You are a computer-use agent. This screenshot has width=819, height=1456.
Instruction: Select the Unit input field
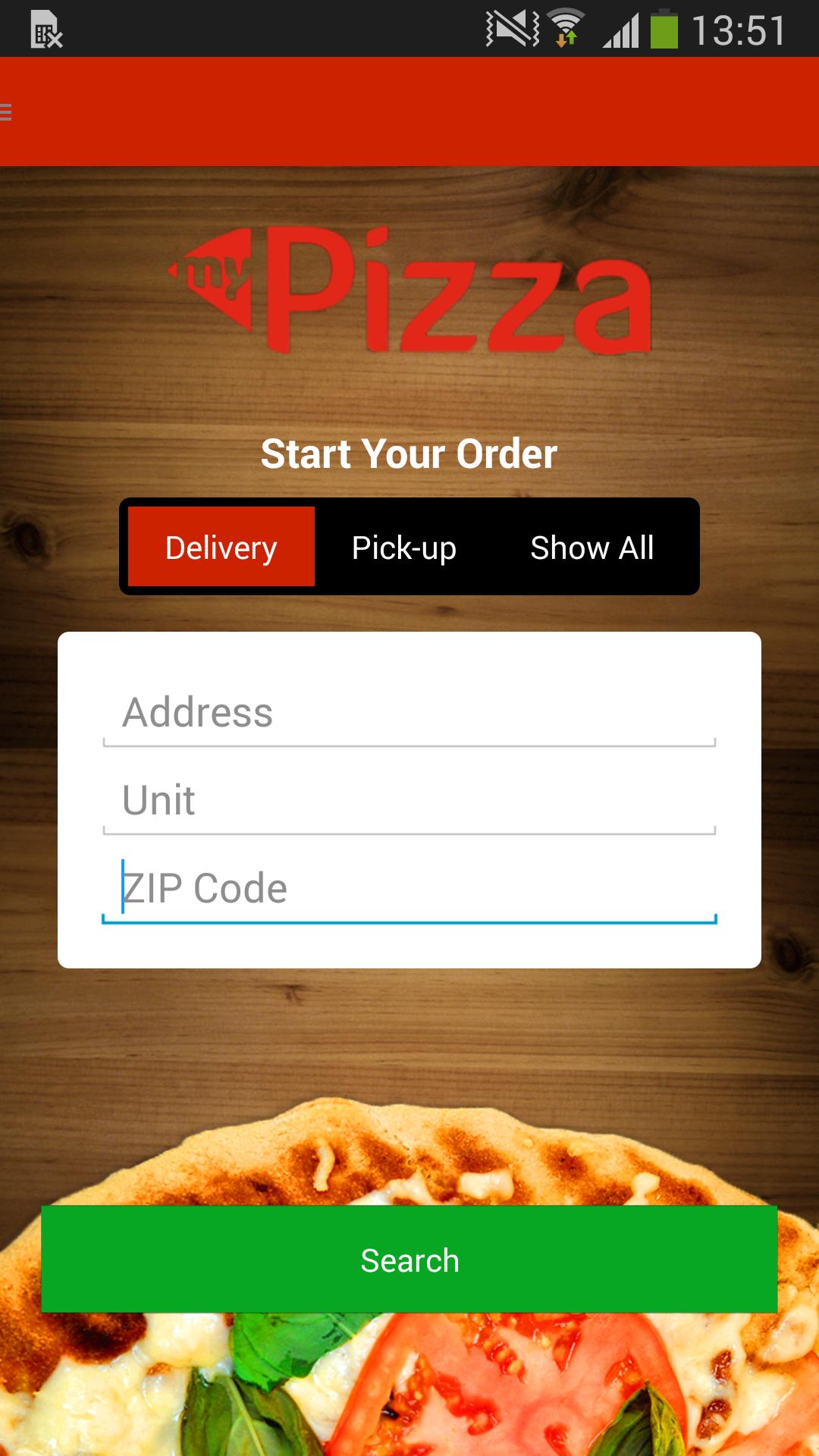point(409,800)
